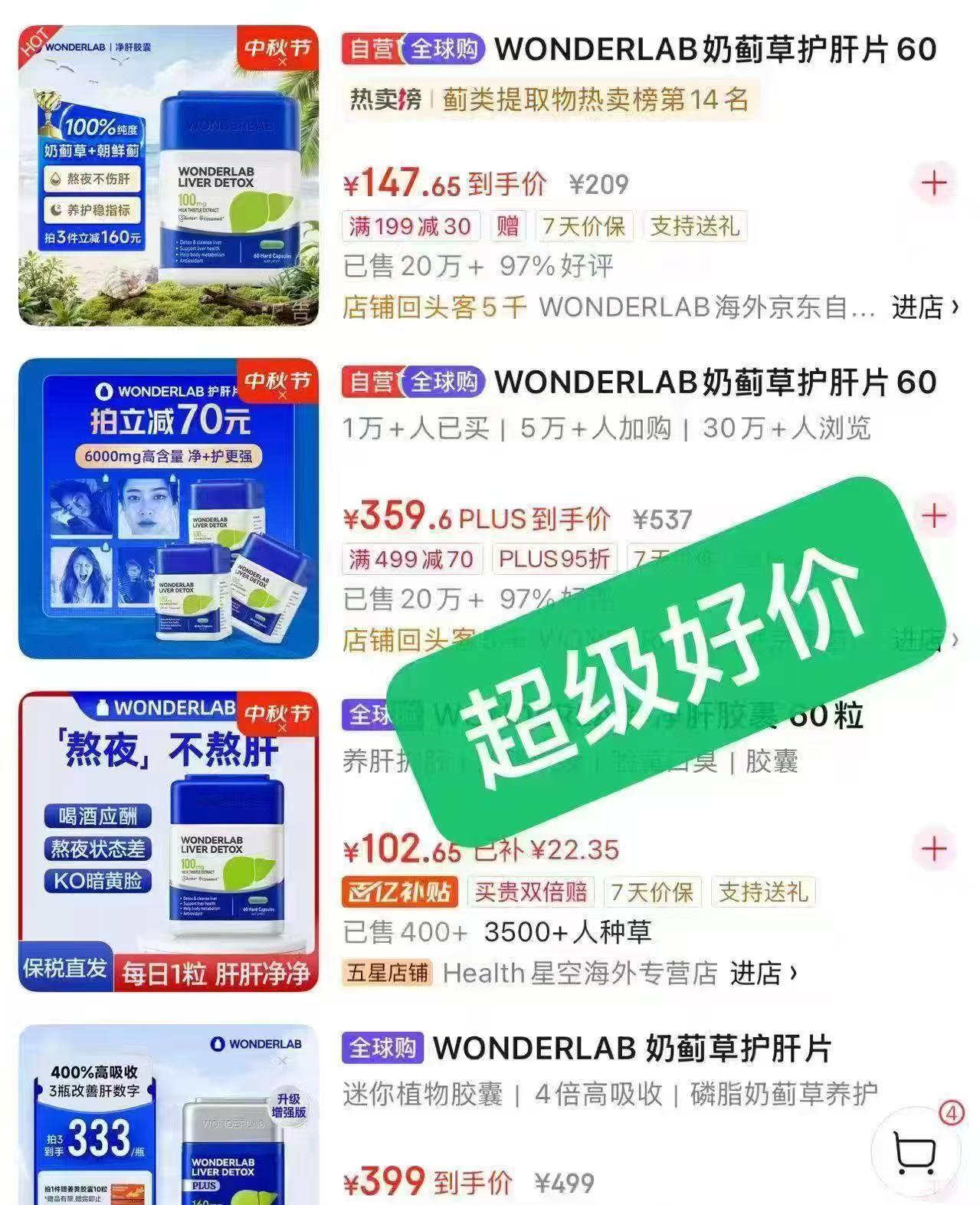Click the 7天价保 price protection tag
The width and height of the screenshot is (980, 1205).
coord(584,226)
